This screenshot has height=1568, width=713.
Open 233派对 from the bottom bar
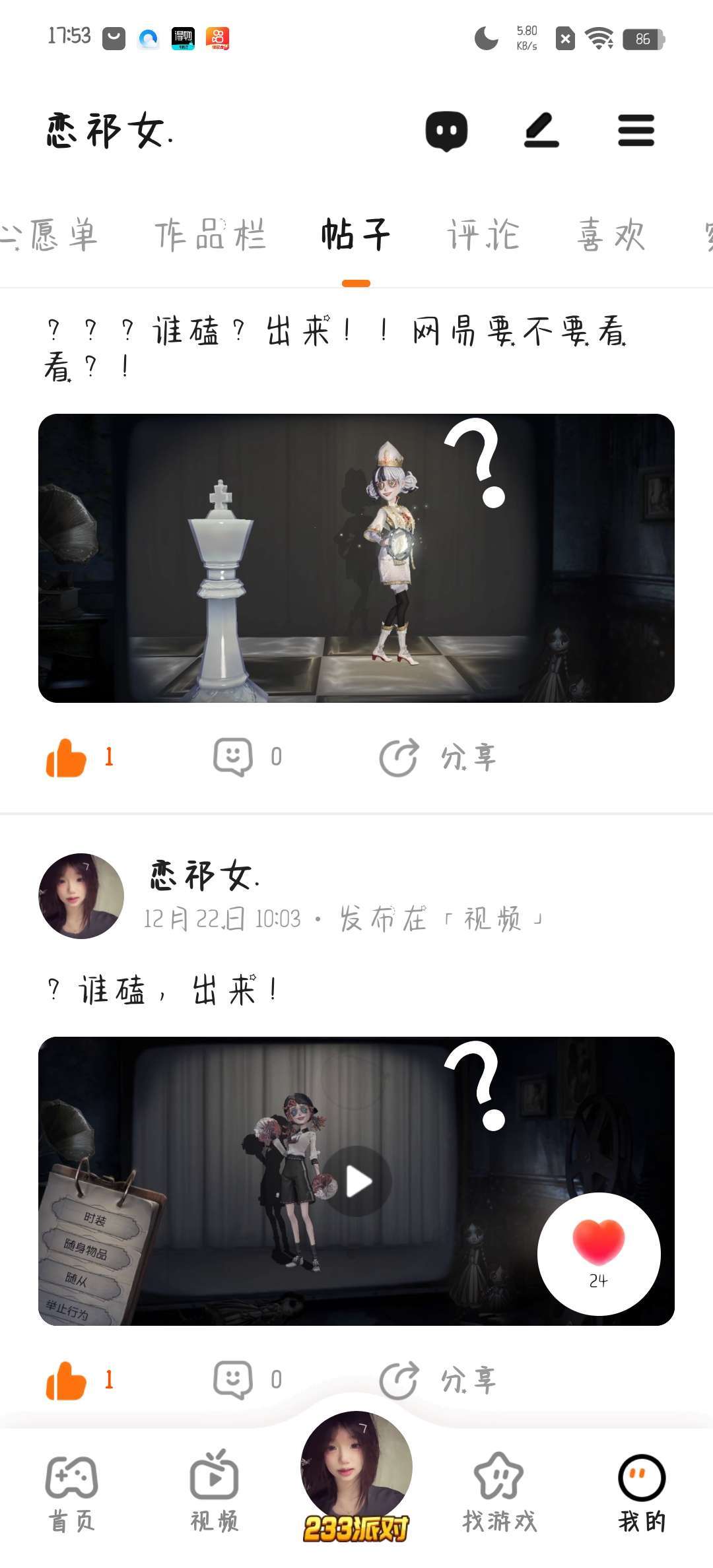coord(356,1478)
